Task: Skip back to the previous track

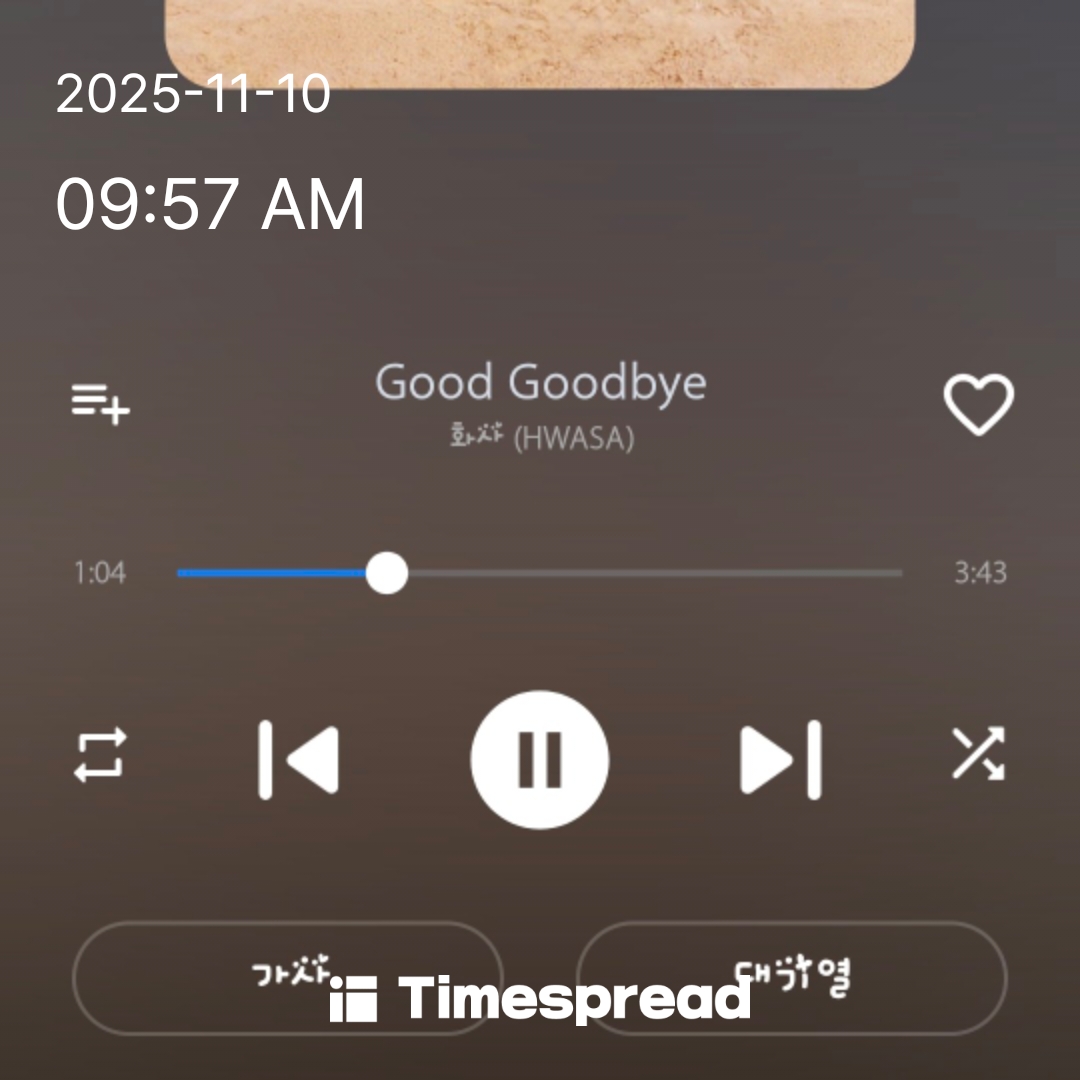Action: pos(298,759)
